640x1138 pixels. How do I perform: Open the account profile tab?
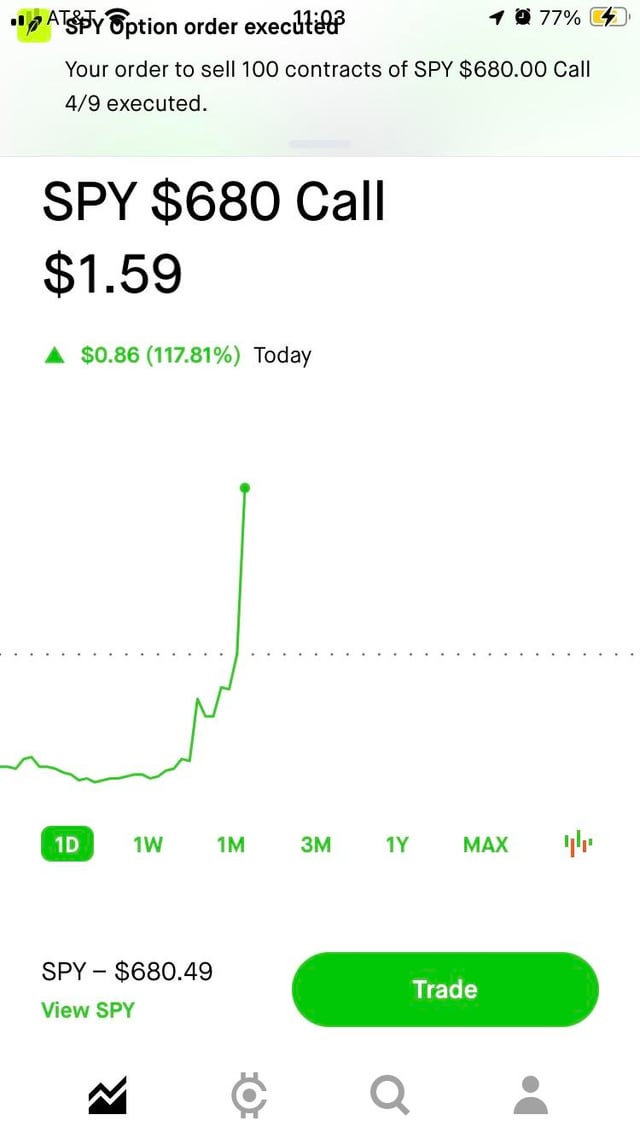[530, 1095]
